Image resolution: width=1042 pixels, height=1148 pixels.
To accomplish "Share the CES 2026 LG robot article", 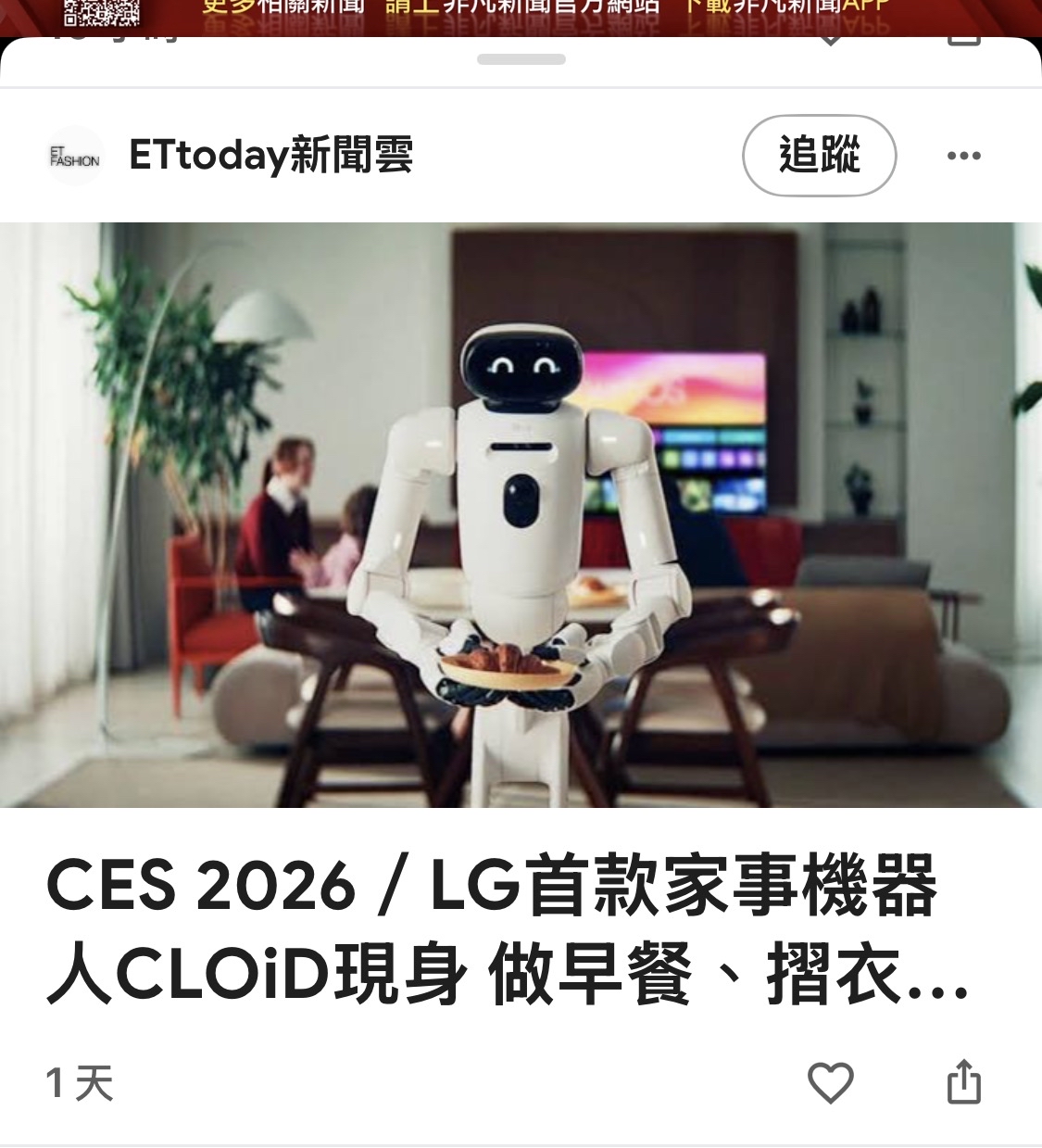I will (963, 1082).
